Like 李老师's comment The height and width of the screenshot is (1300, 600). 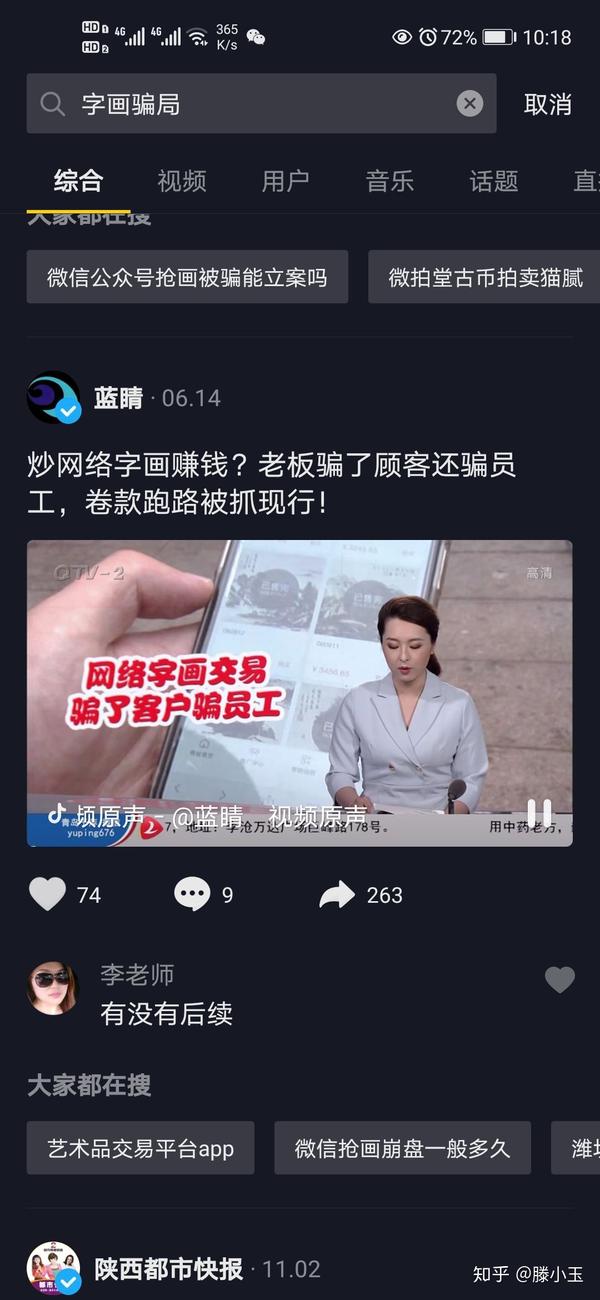560,980
